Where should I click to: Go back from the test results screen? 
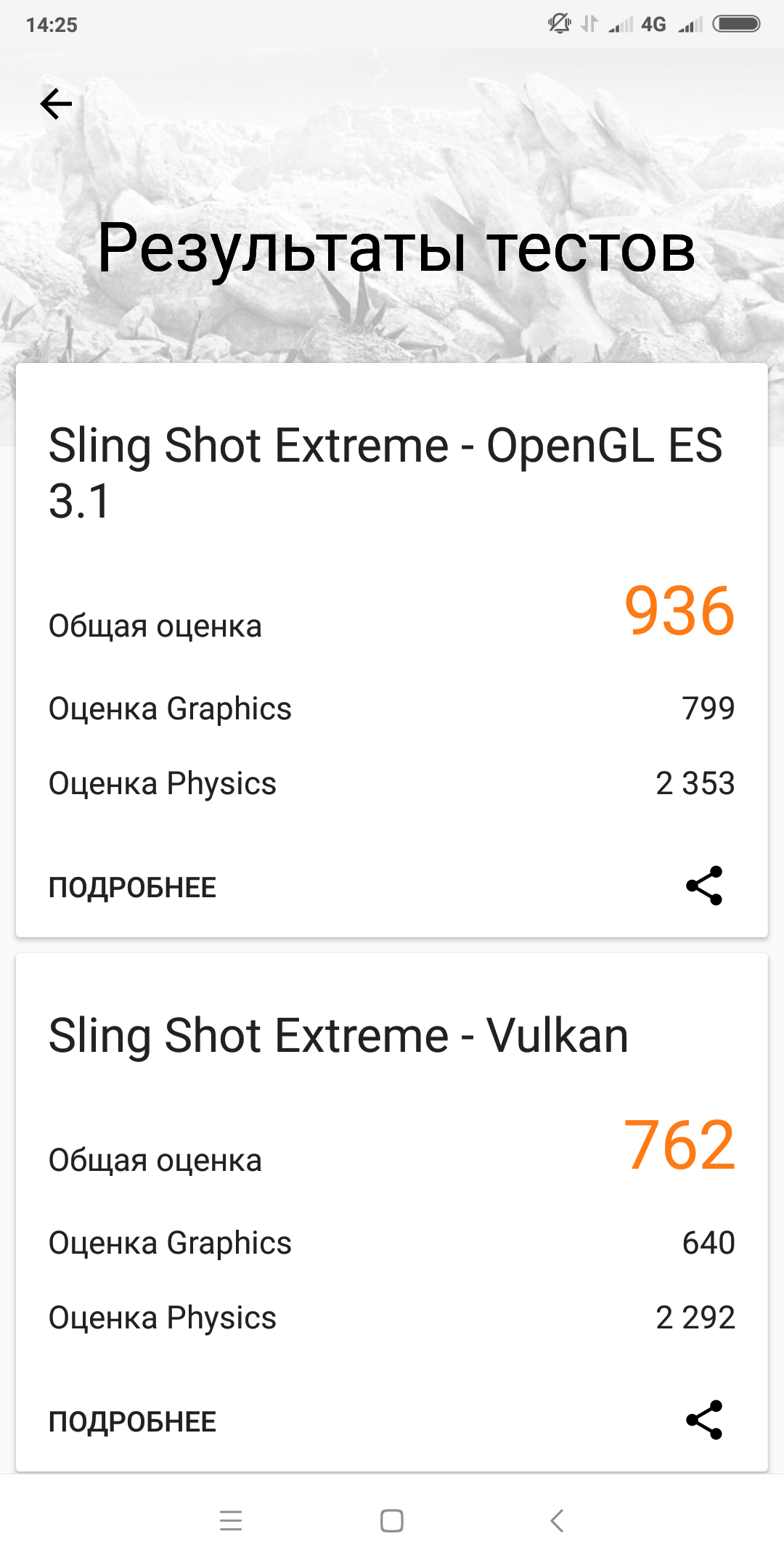pyautogui.click(x=56, y=104)
